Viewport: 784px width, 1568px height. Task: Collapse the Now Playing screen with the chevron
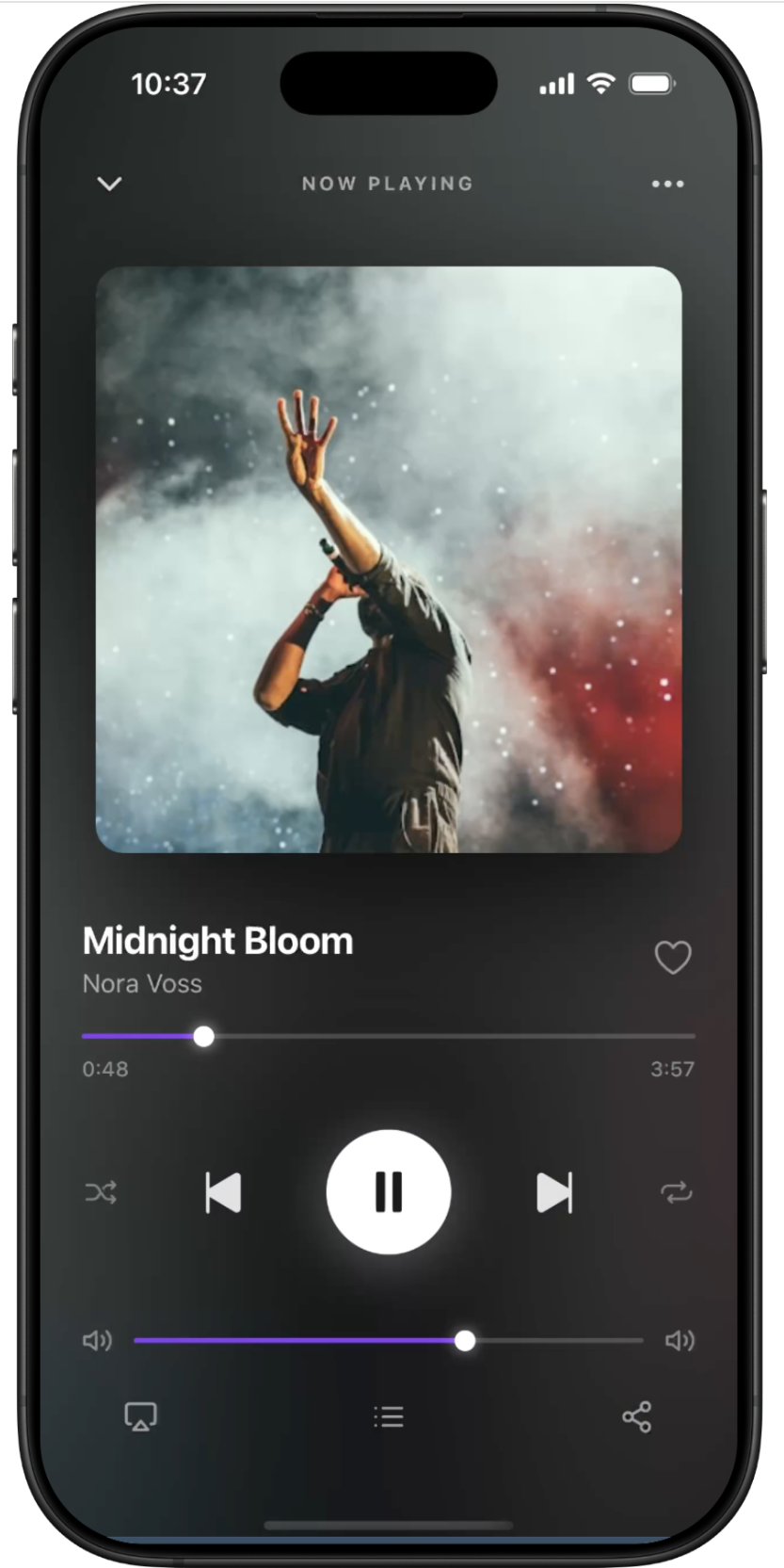(110, 184)
